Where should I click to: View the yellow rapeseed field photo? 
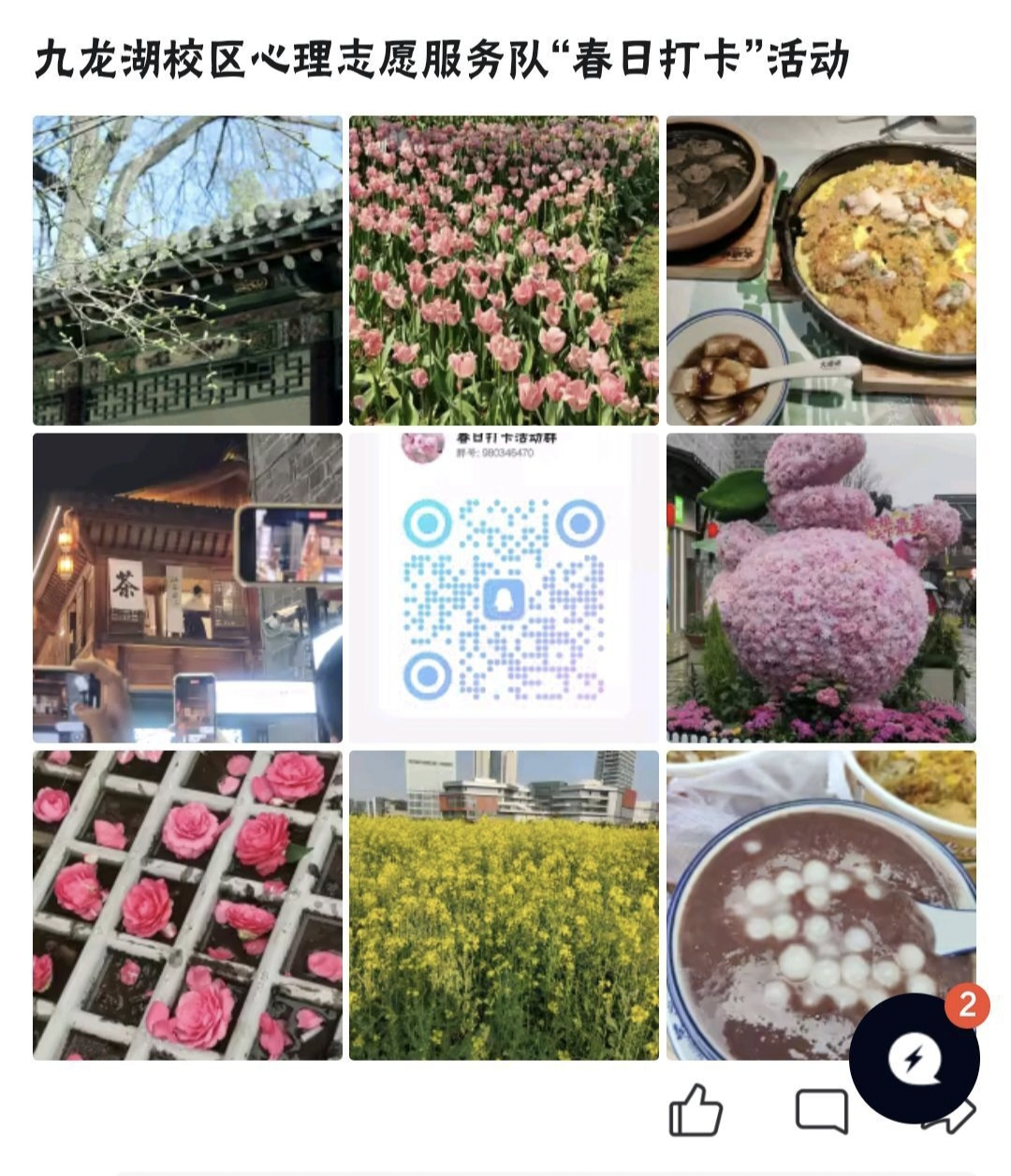504,904
